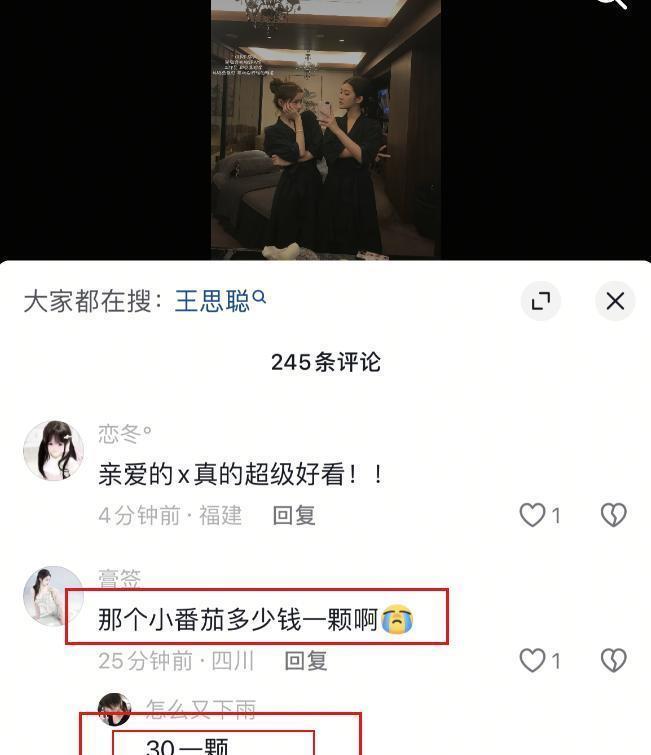Close the comments panel
The image size is (651, 755).
click(x=615, y=301)
